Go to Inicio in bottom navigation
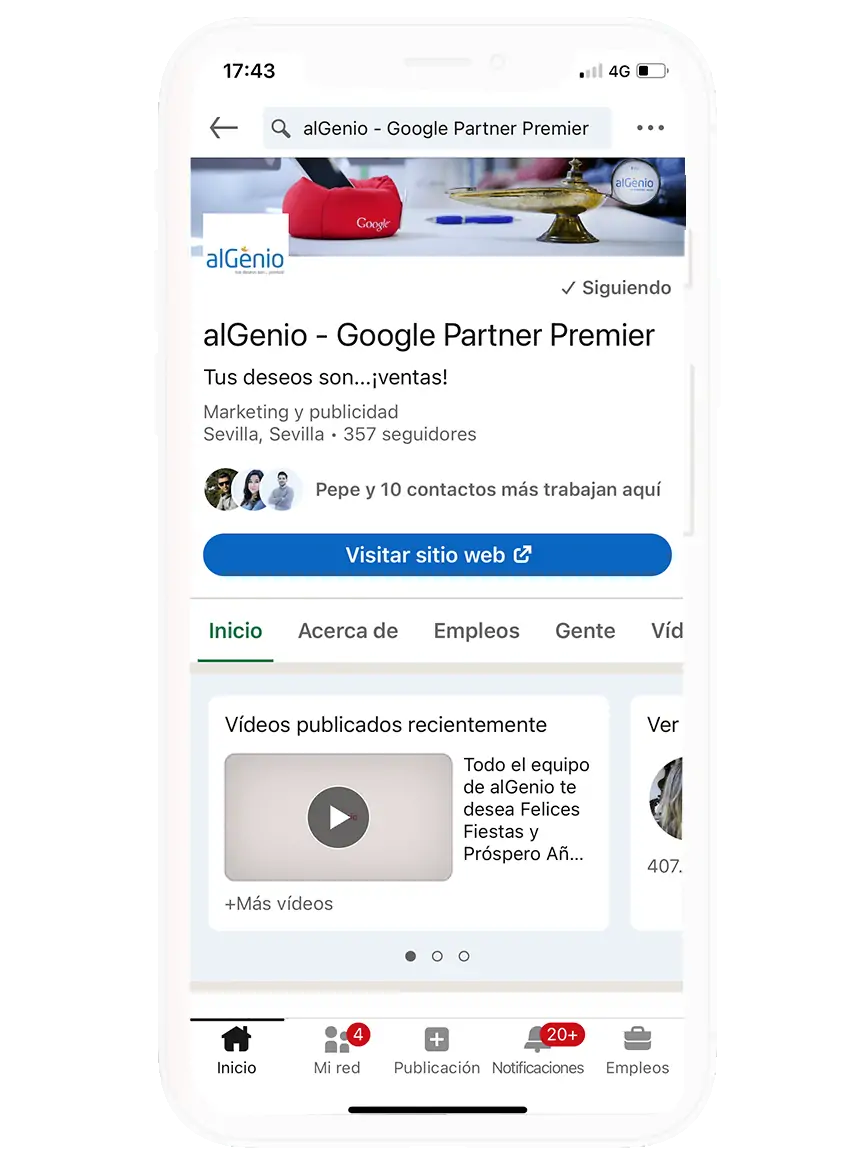 point(236,1050)
